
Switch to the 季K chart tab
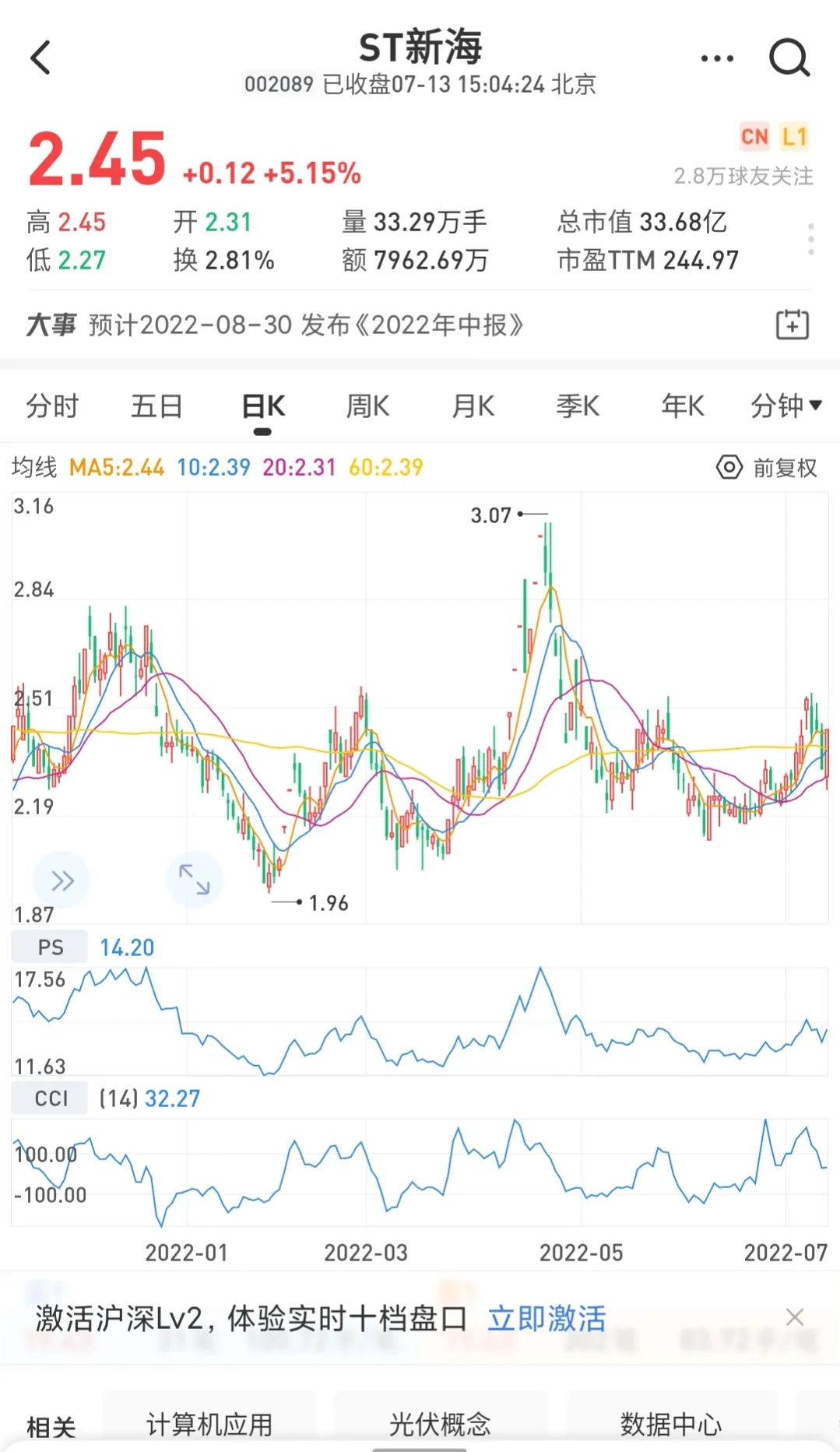(x=577, y=406)
